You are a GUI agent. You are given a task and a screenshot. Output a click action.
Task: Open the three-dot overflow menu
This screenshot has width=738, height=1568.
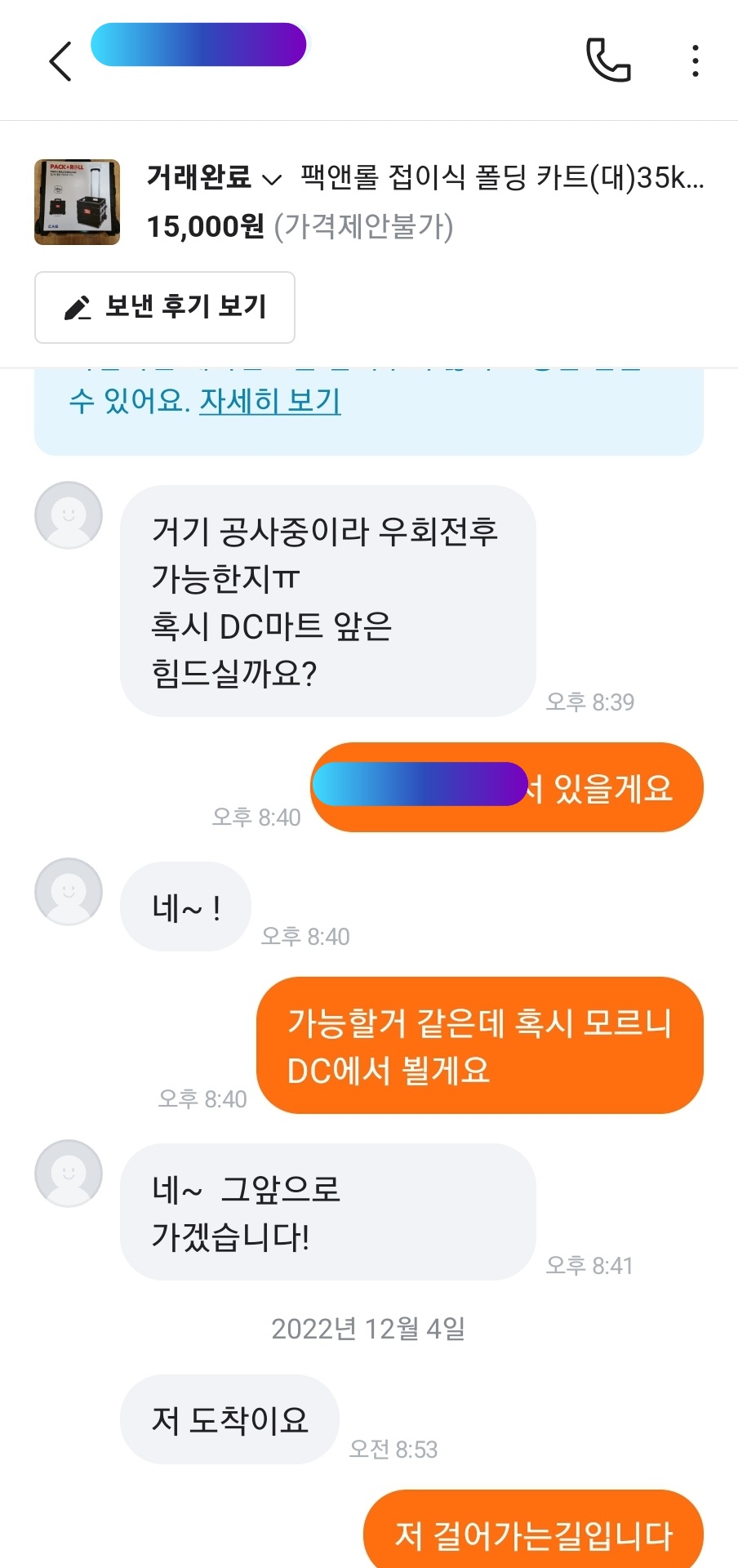click(x=695, y=61)
